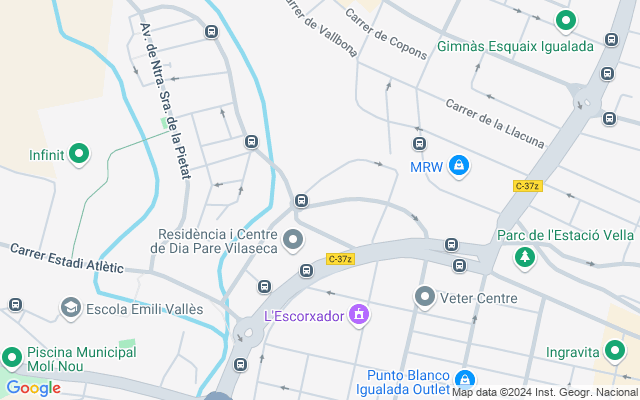Screen dimensions: 640x400
Task: Select Punto Blanco Igualada Outlet shop pin
Action: tap(464, 381)
